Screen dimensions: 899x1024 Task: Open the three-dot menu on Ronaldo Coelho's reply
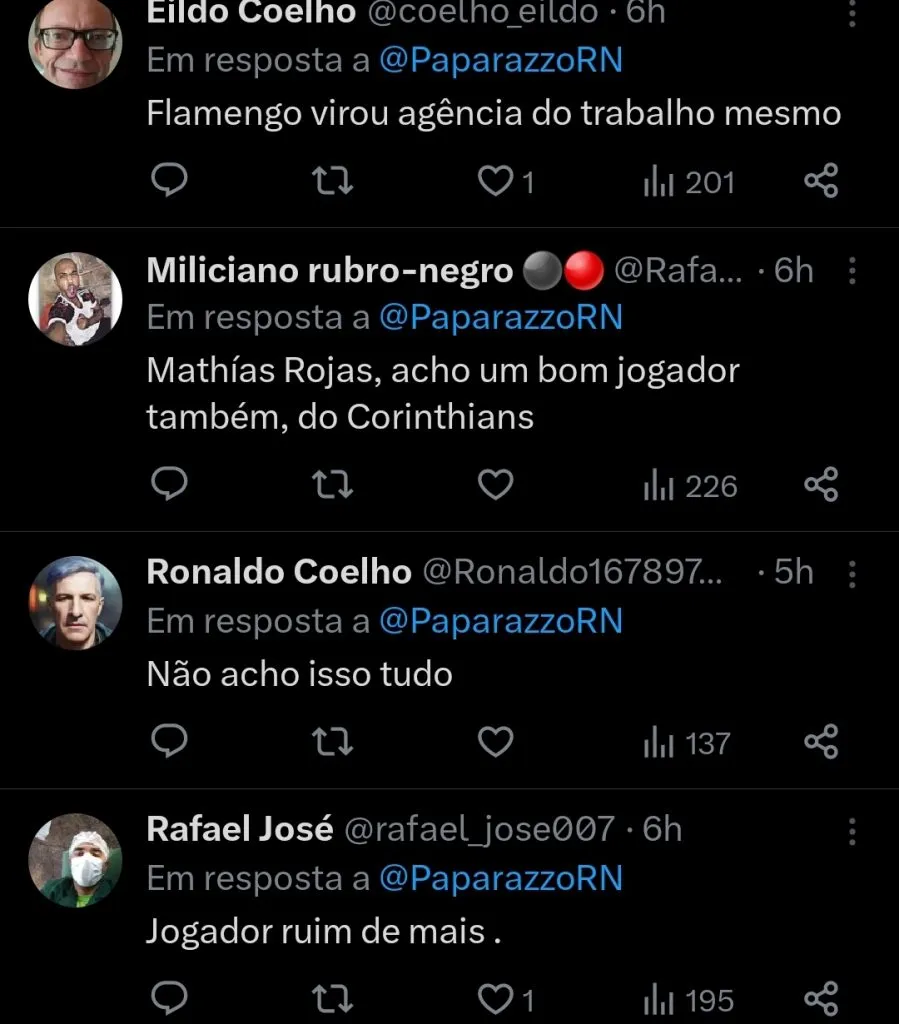tap(851, 572)
